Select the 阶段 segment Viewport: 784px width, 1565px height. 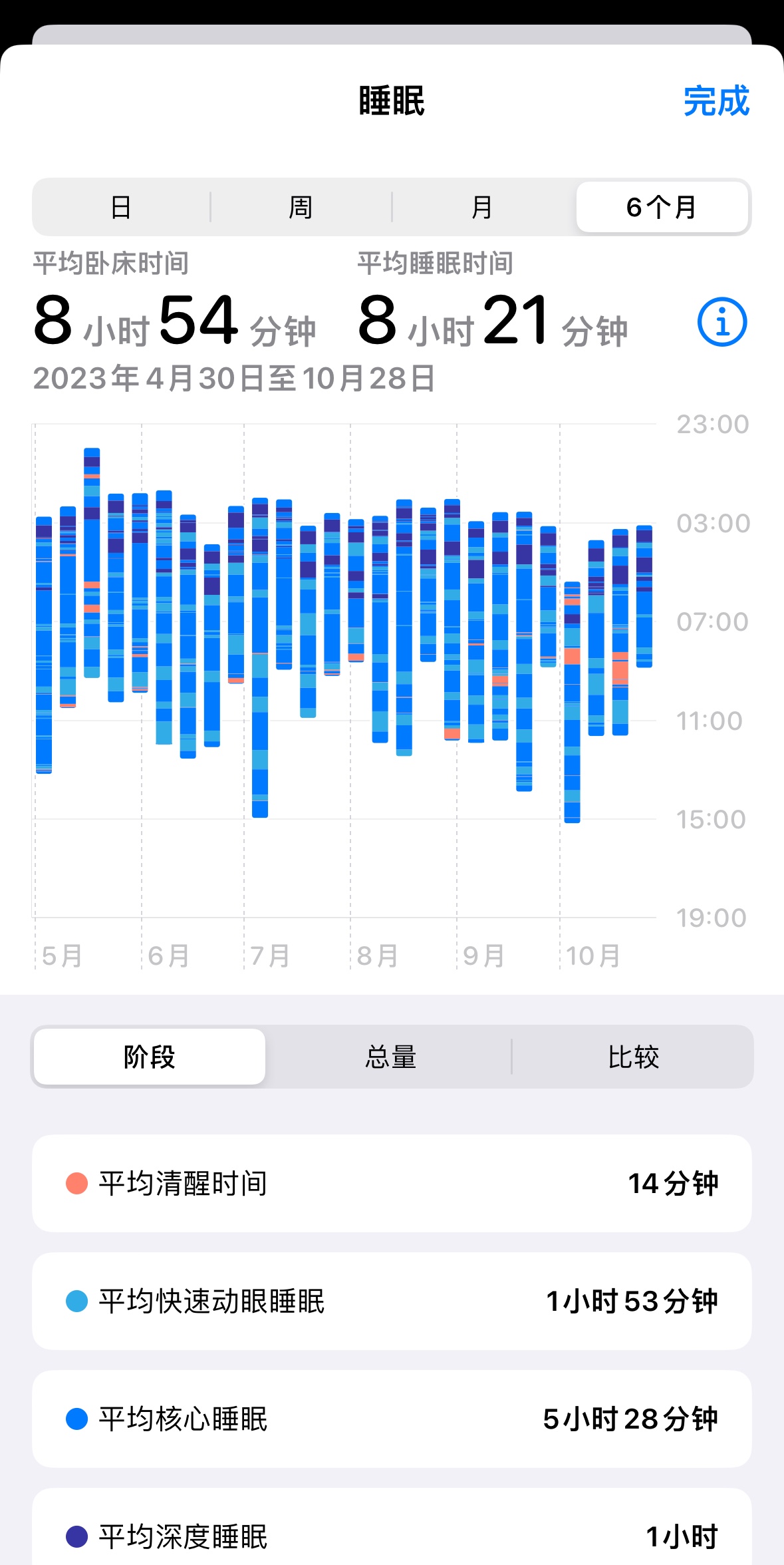150,1057
